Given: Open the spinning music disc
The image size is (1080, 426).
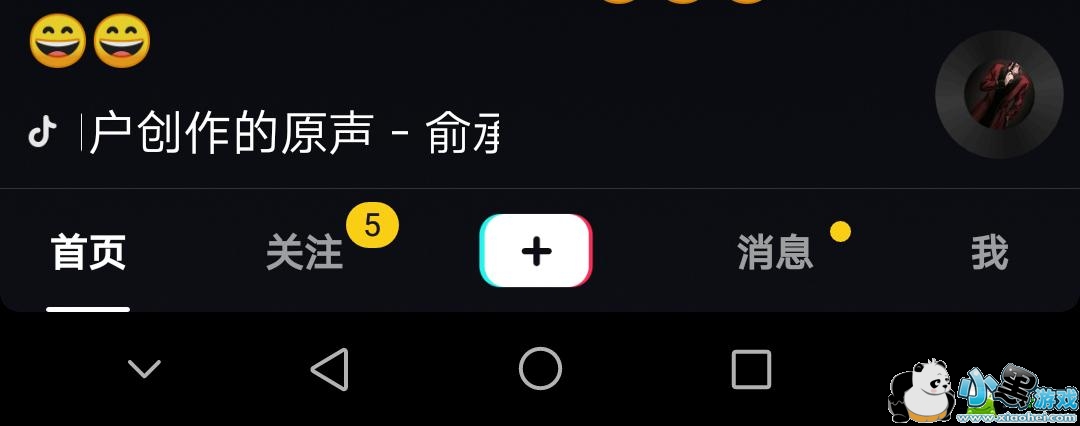Looking at the screenshot, I should point(998,94).
